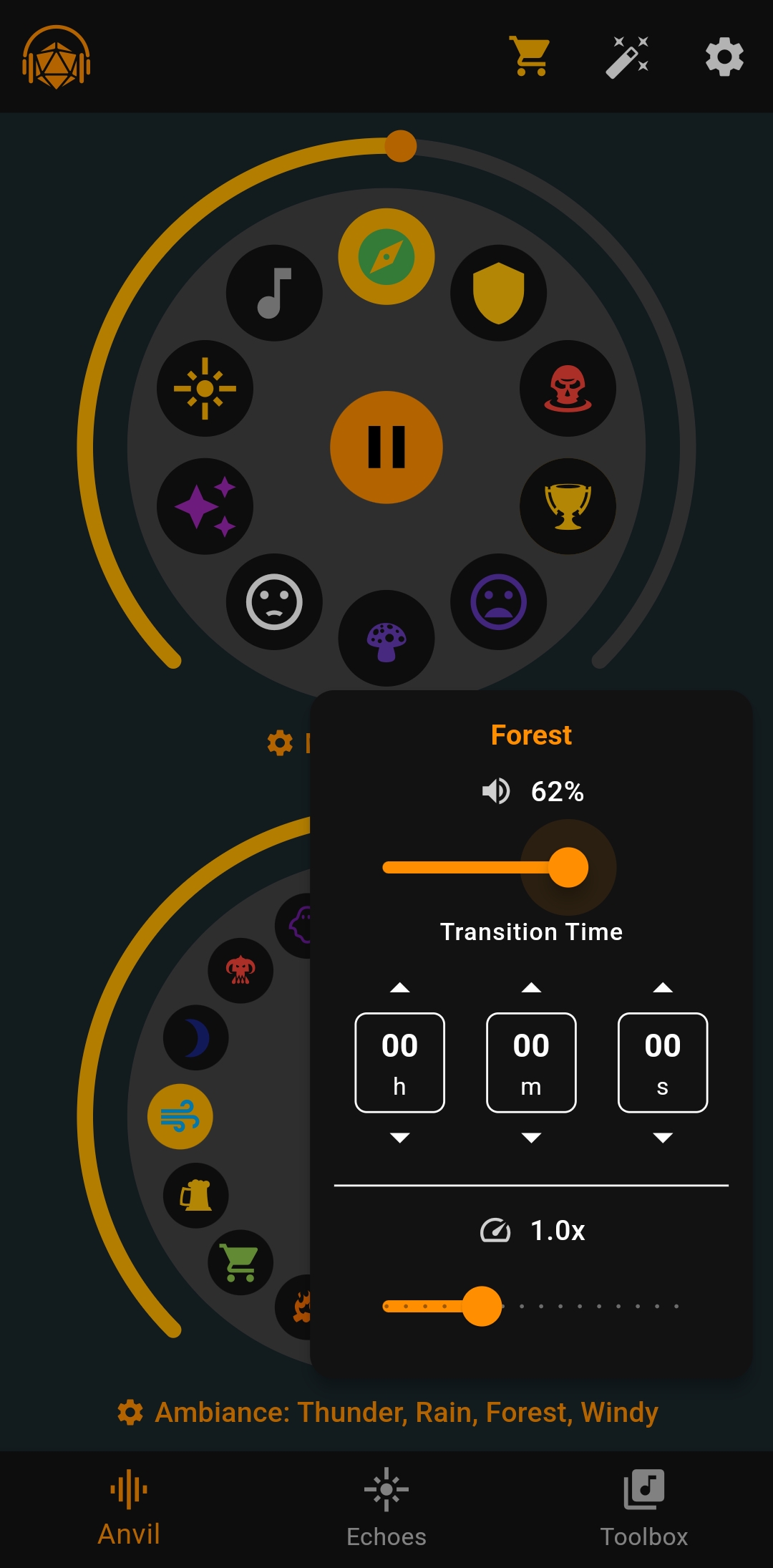The height and width of the screenshot is (1568, 773).
Task: Increase transition minutes with up arrow
Action: 531,988
